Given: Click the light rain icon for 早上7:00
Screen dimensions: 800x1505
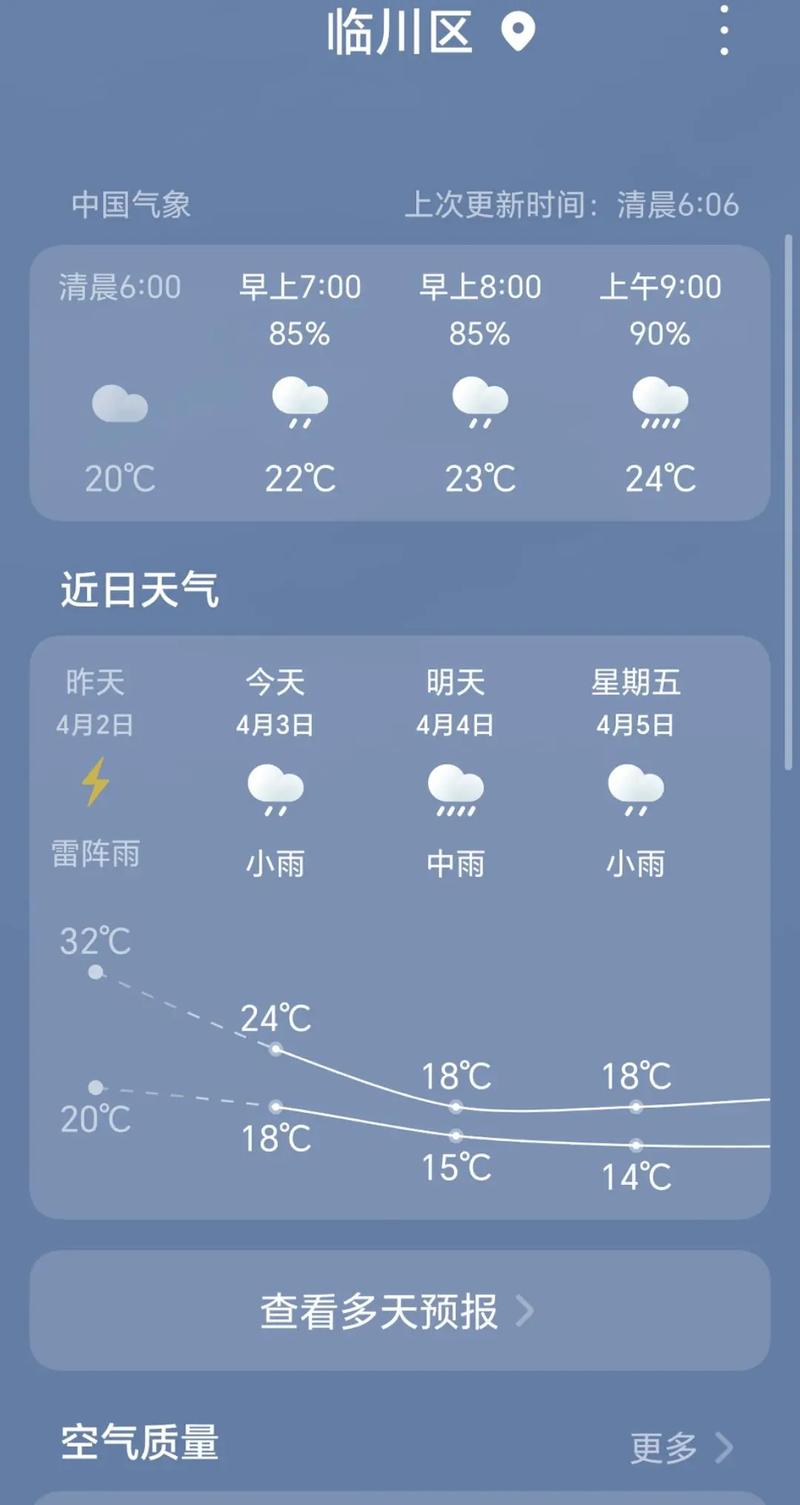Looking at the screenshot, I should click(299, 405).
